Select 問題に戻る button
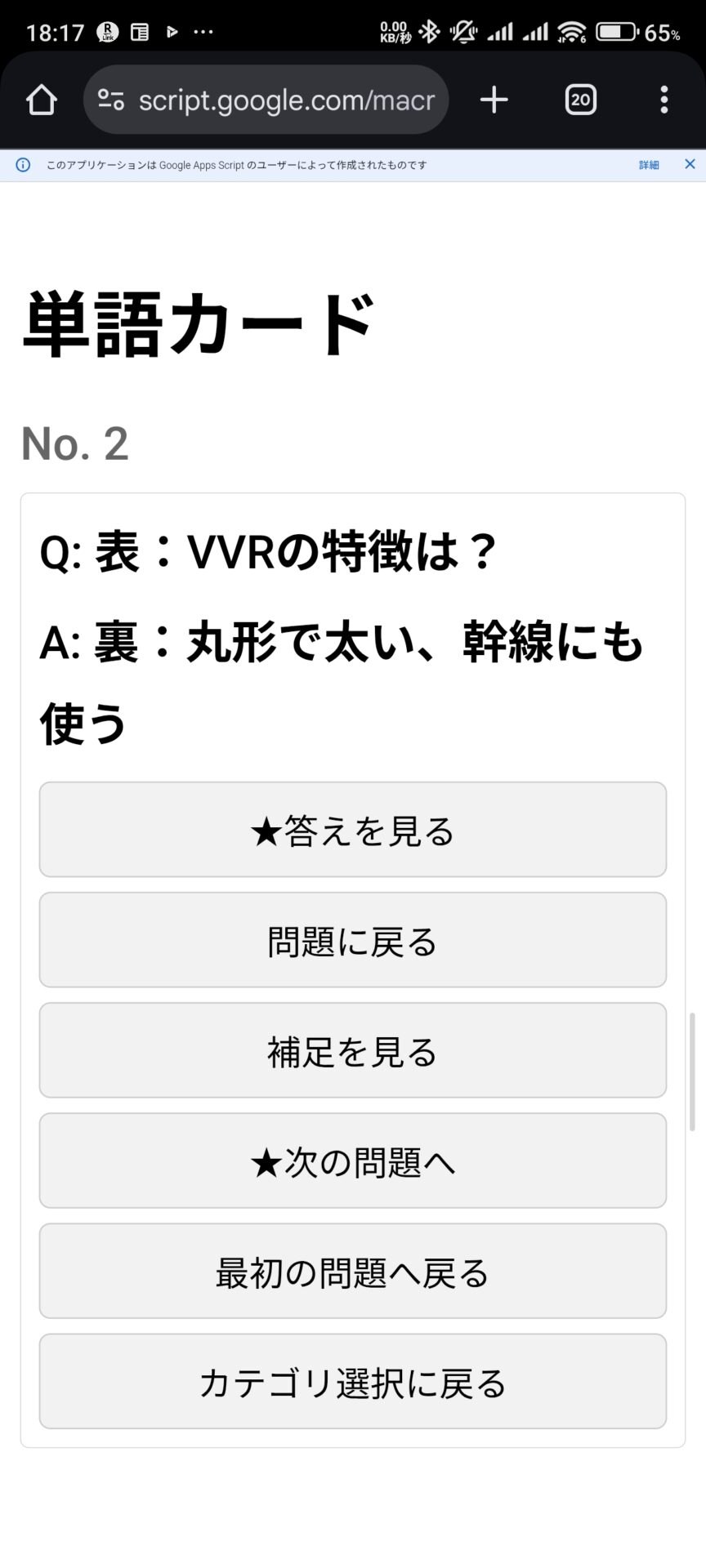The height and width of the screenshot is (1568, 706). (x=353, y=940)
